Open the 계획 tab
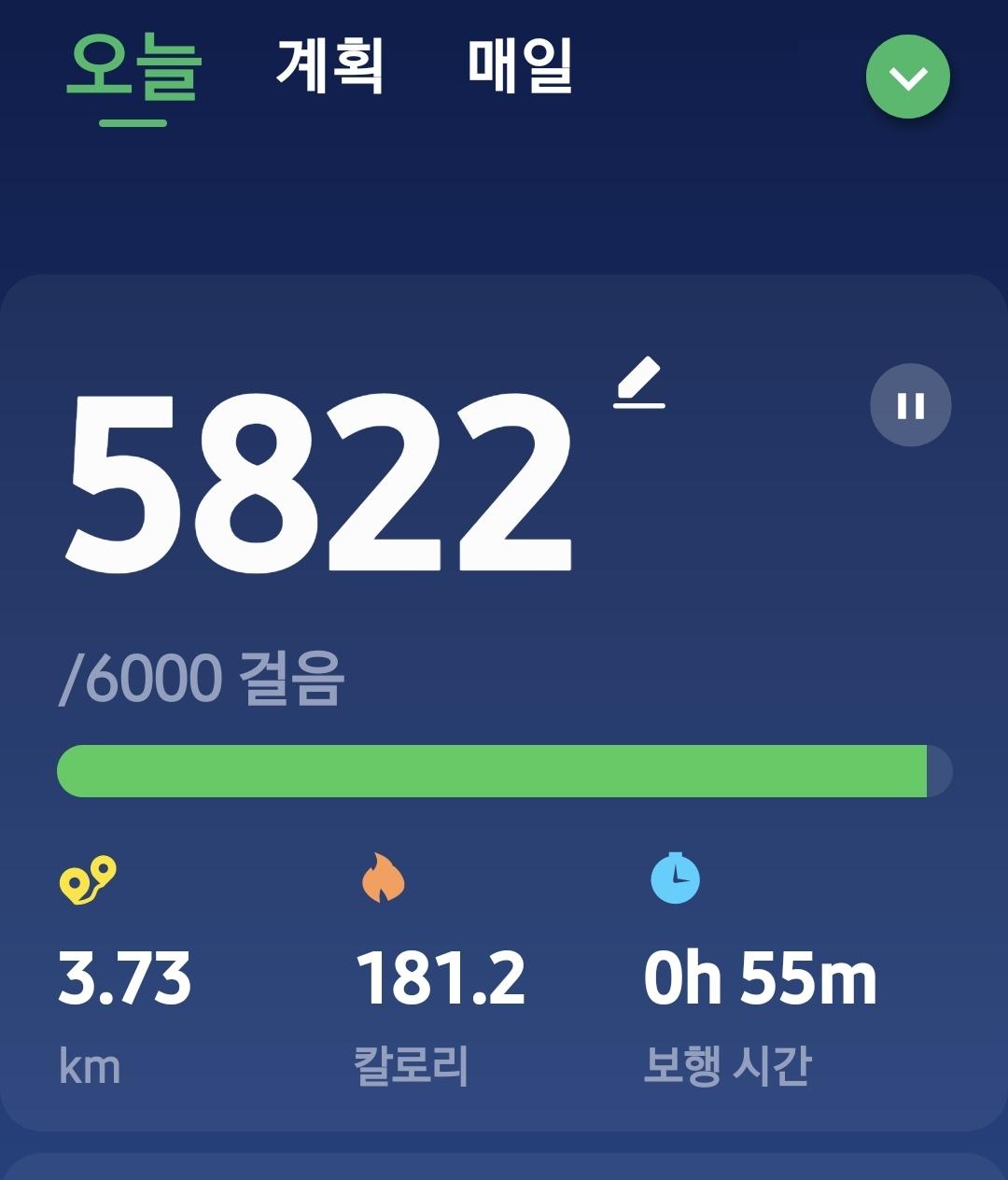1008x1180 pixels. 329,65
